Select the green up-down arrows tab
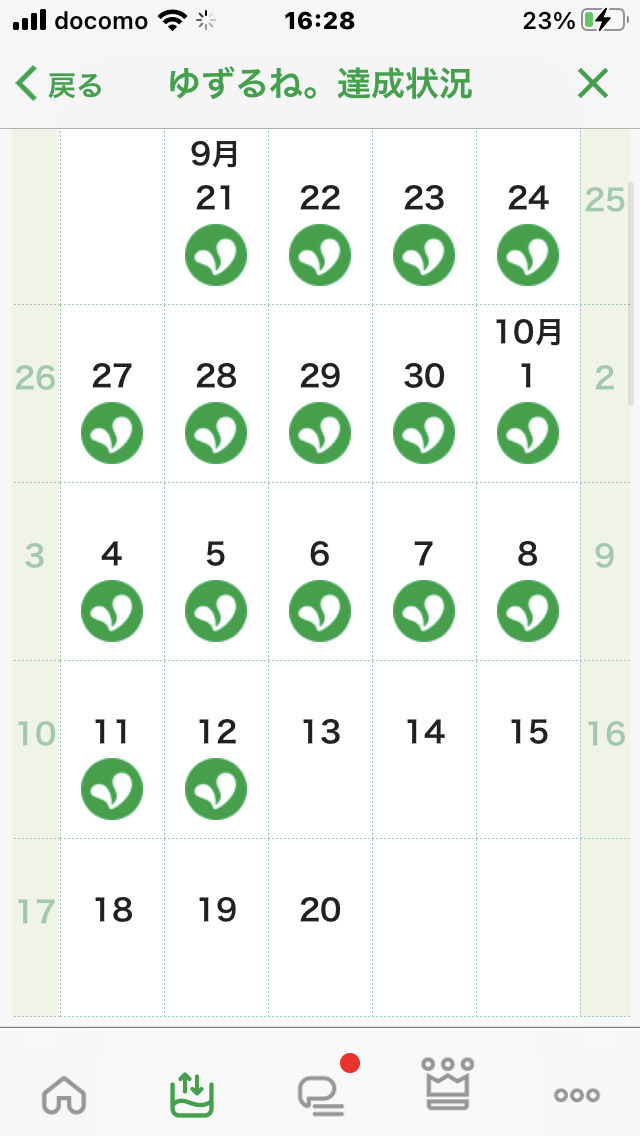Viewport: 640px width, 1136px height. tap(192, 1093)
